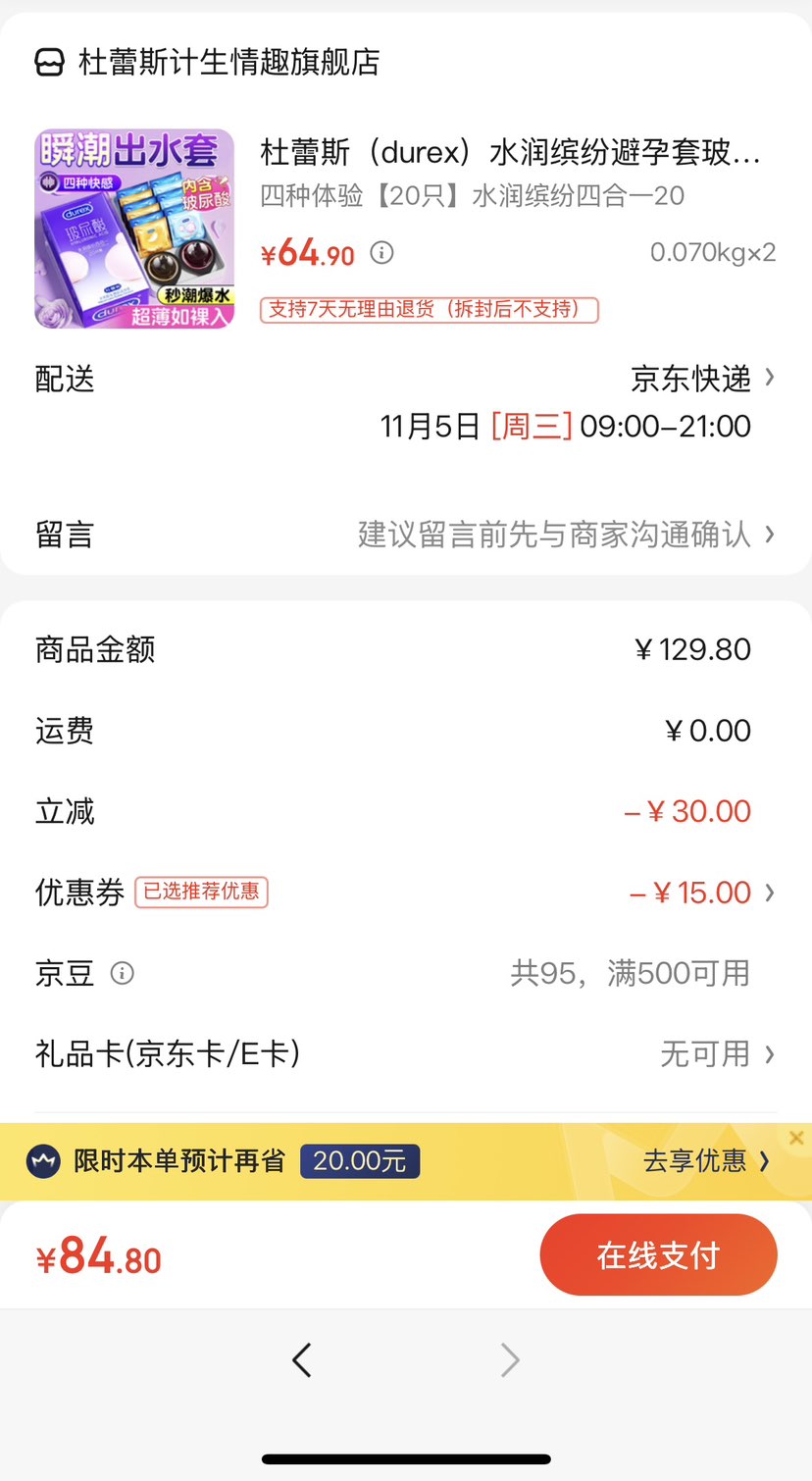The width and height of the screenshot is (812, 1481).
Task: Open the 杜蕾斯计生情趣旗舰店 store page
Action: click(x=228, y=63)
